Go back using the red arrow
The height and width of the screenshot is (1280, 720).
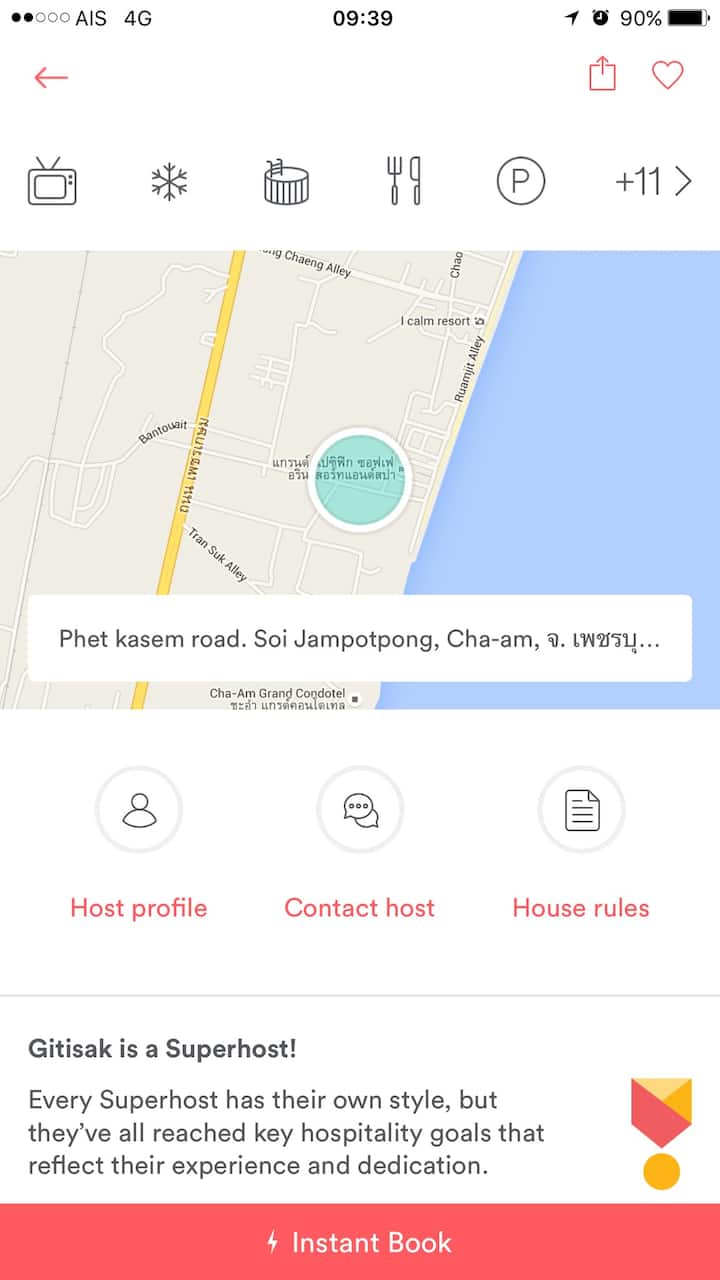coord(50,77)
